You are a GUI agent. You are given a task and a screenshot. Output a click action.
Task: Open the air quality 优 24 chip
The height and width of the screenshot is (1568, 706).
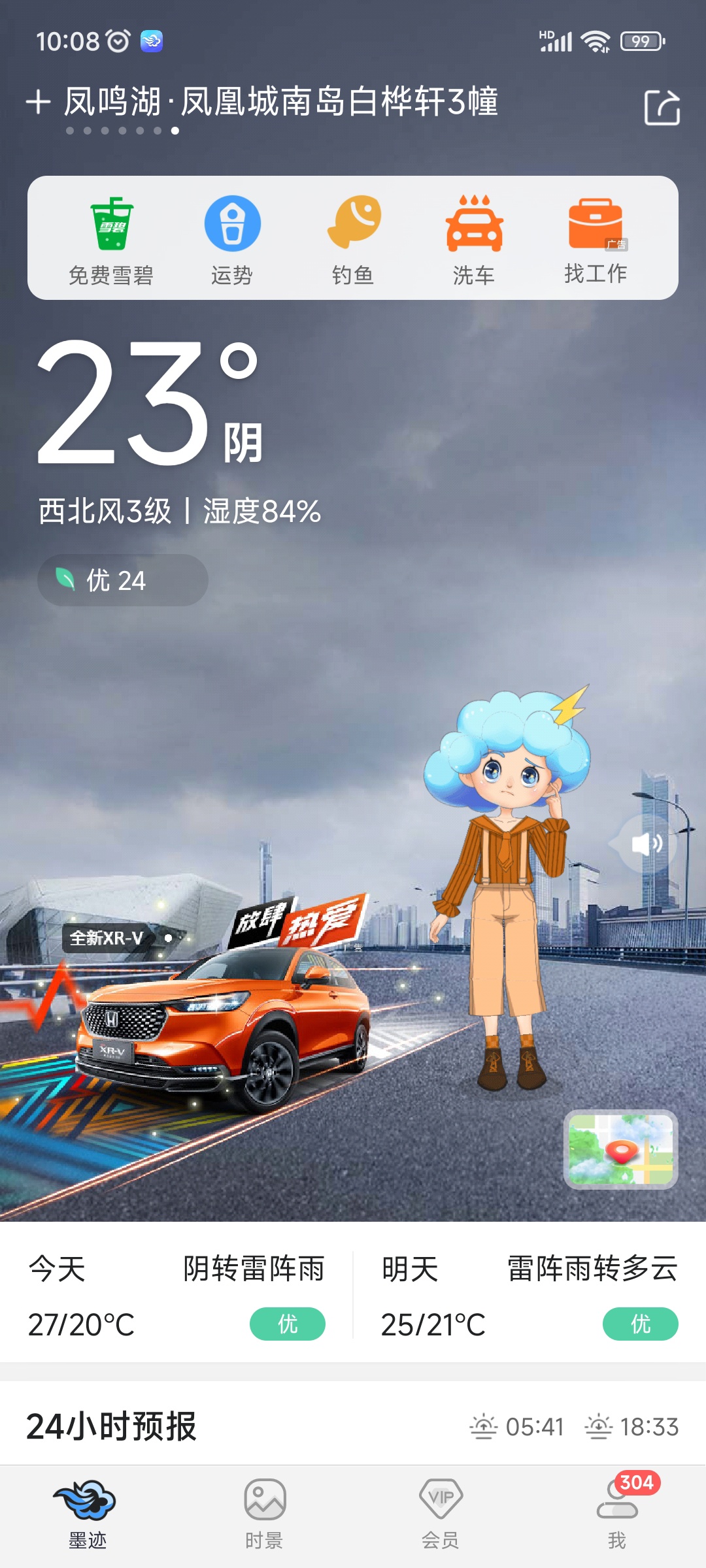coord(123,580)
